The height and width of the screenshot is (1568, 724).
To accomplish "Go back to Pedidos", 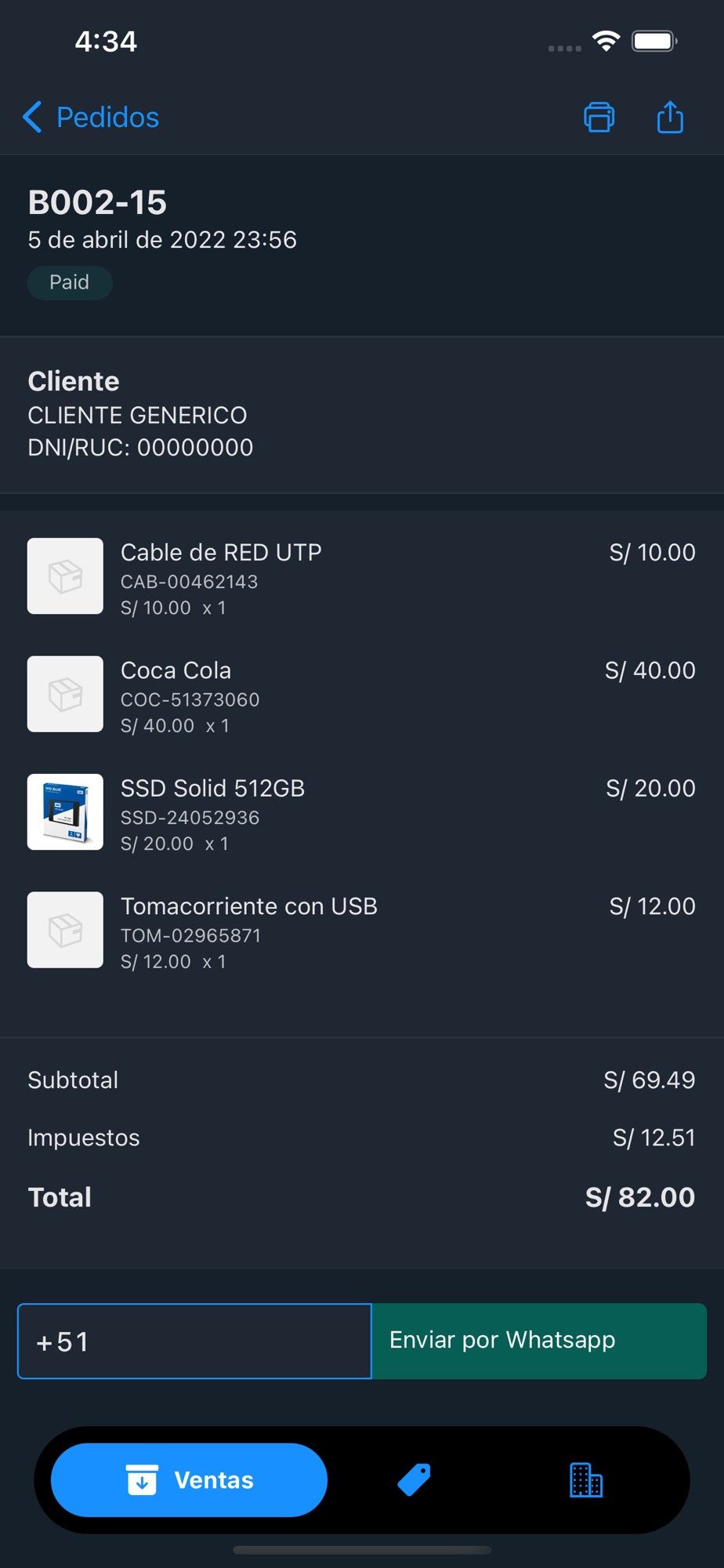I will (91, 118).
